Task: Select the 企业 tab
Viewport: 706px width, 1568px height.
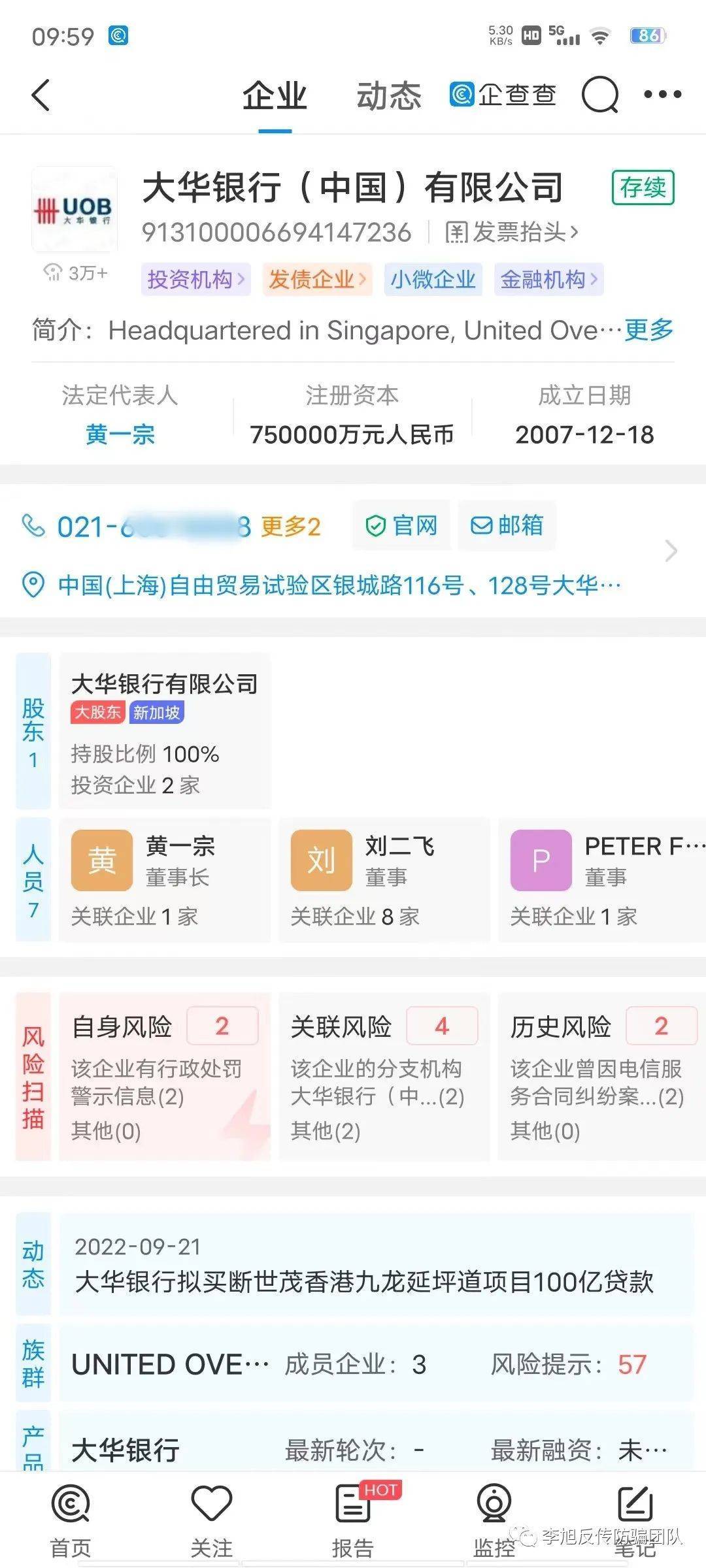Action: (275, 95)
